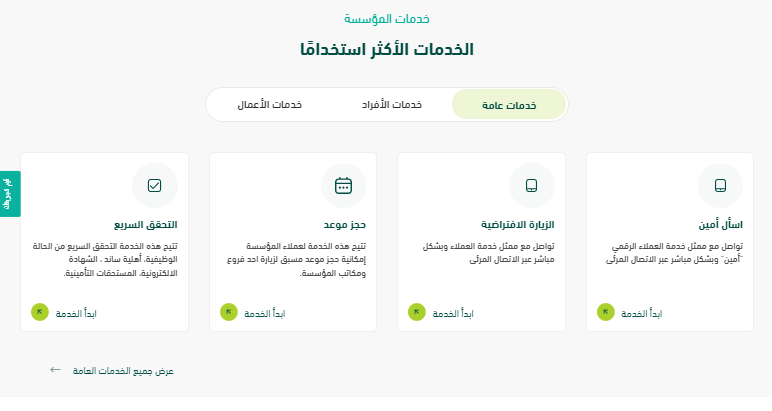Viewport: 772px width, 411px height.
Task: Switch to the خدمات عامة tab
Action: point(509,105)
